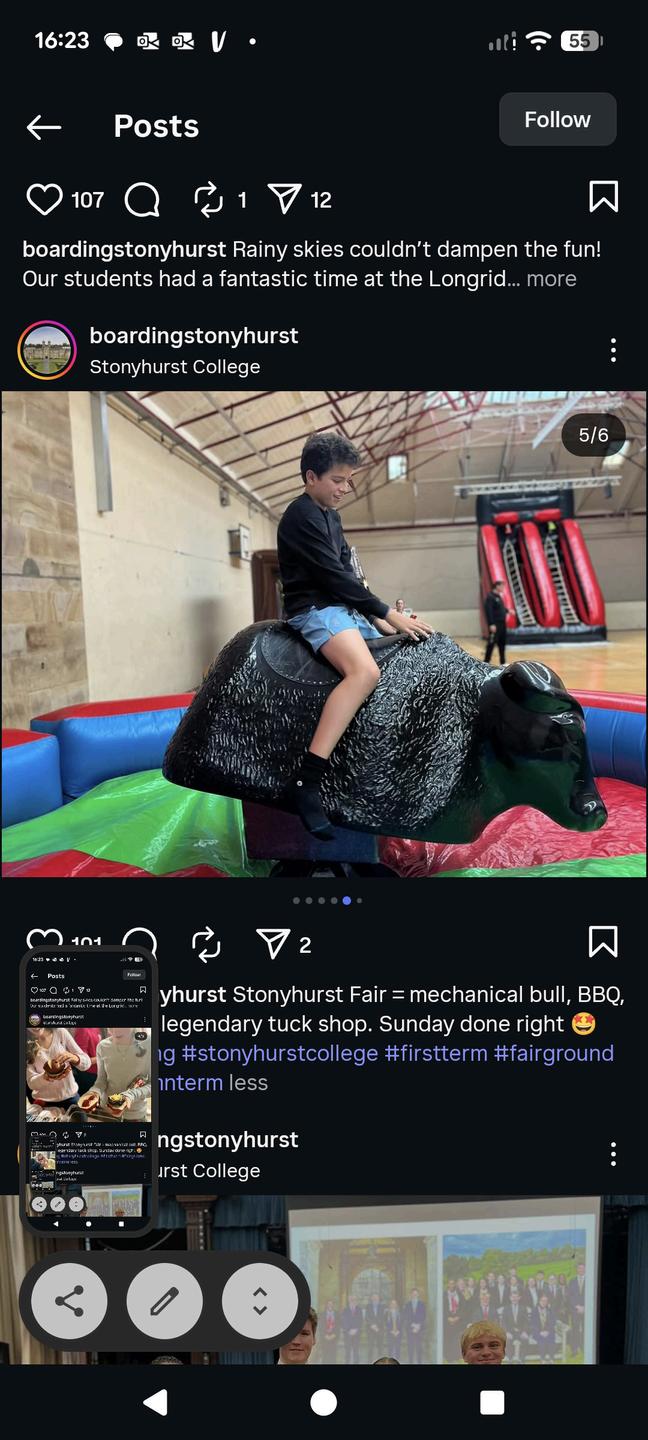The image size is (648, 1440).
Task: Repost the Rainy skies post
Action: pyautogui.click(x=208, y=200)
